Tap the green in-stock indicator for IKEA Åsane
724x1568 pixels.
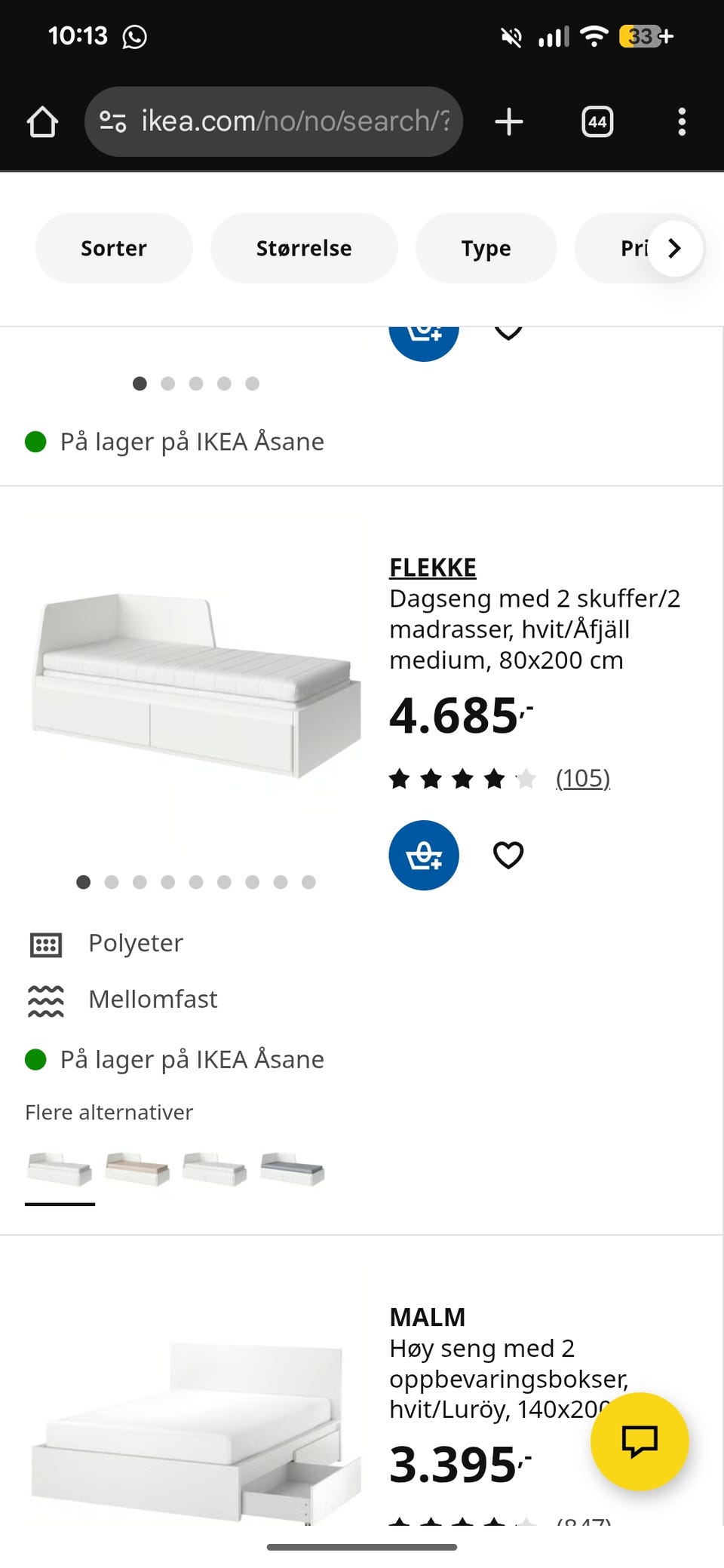click(35, 1059)
